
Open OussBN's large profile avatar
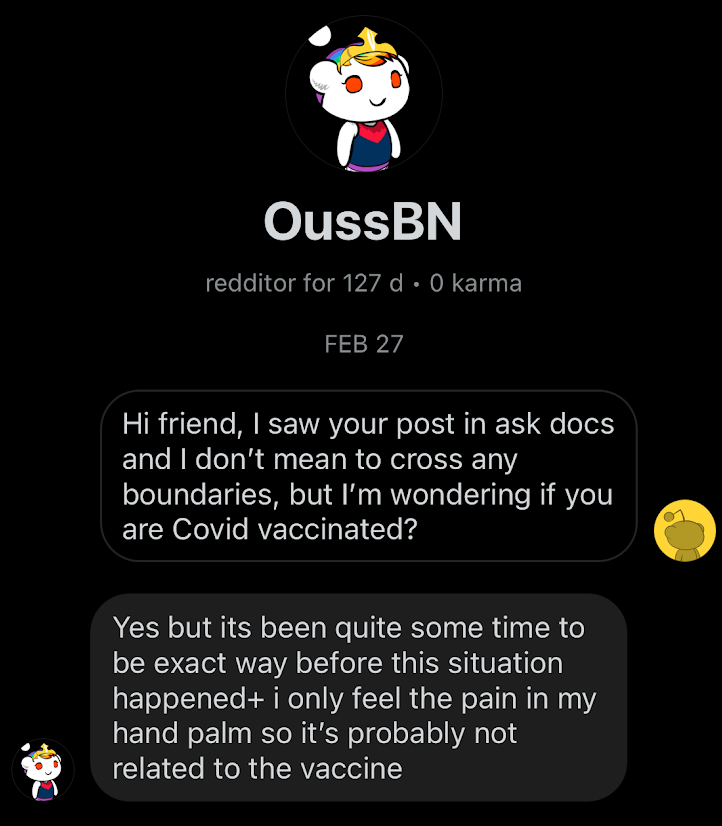pyautogui.click(x=363, y=97)
